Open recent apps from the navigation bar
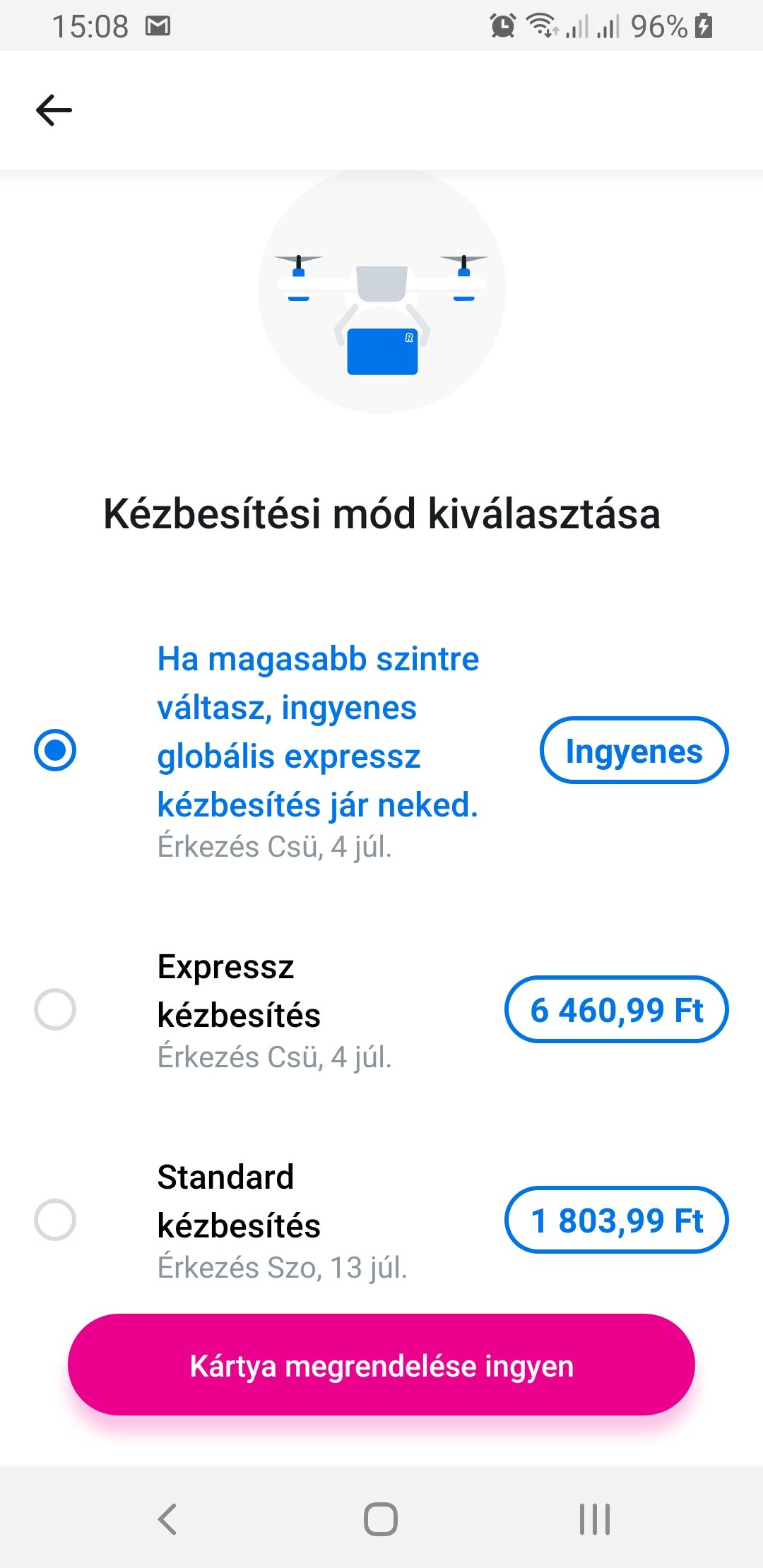 click(594, 1519)
